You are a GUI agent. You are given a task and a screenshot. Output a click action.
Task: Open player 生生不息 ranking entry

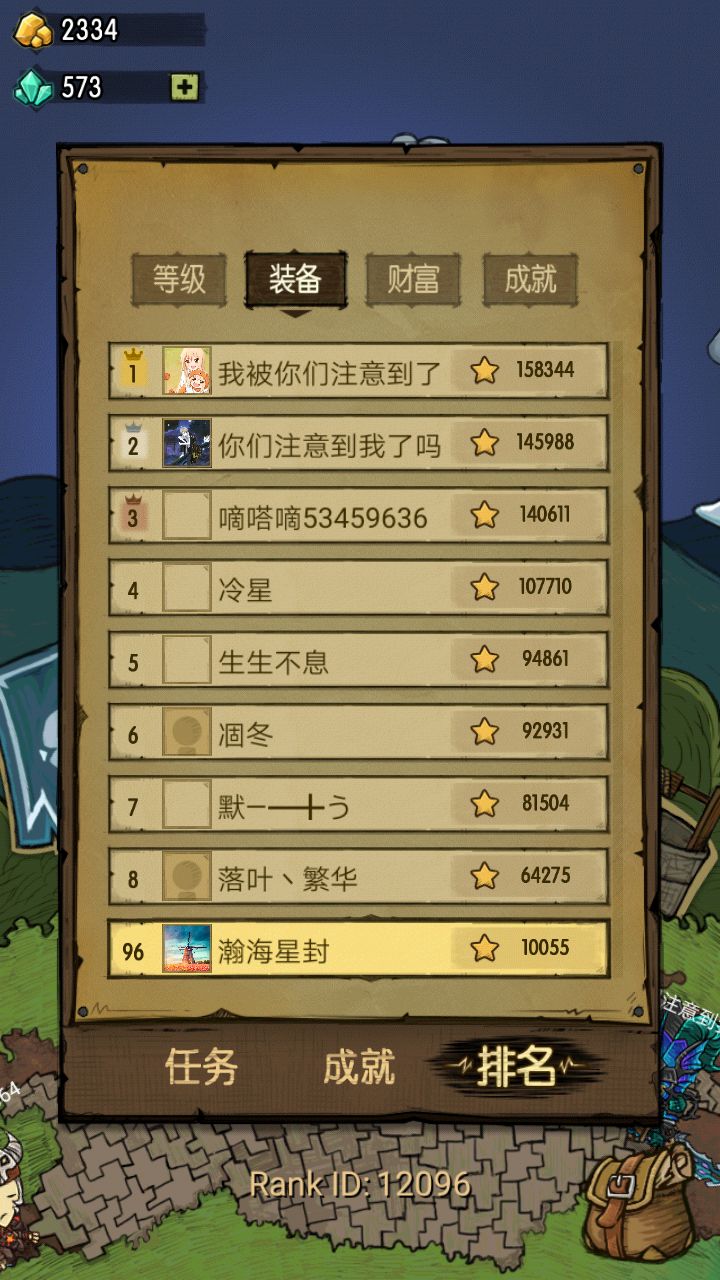(358, 659)
